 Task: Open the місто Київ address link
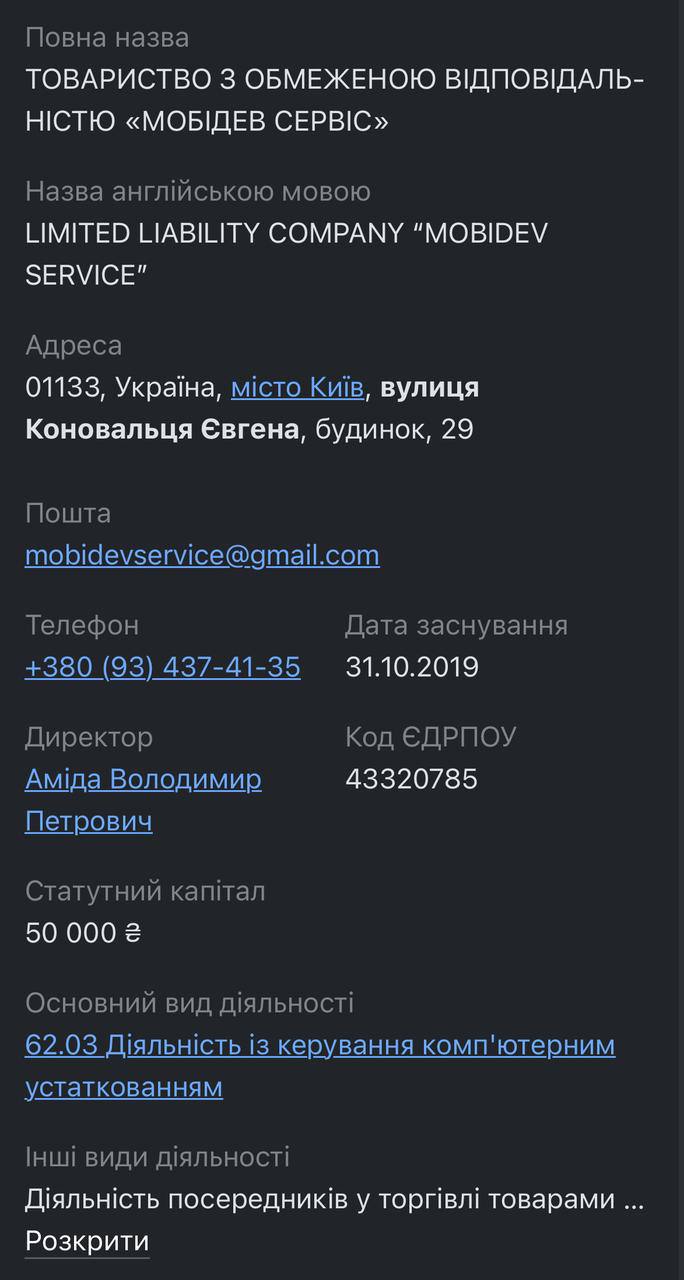[298, 388]
